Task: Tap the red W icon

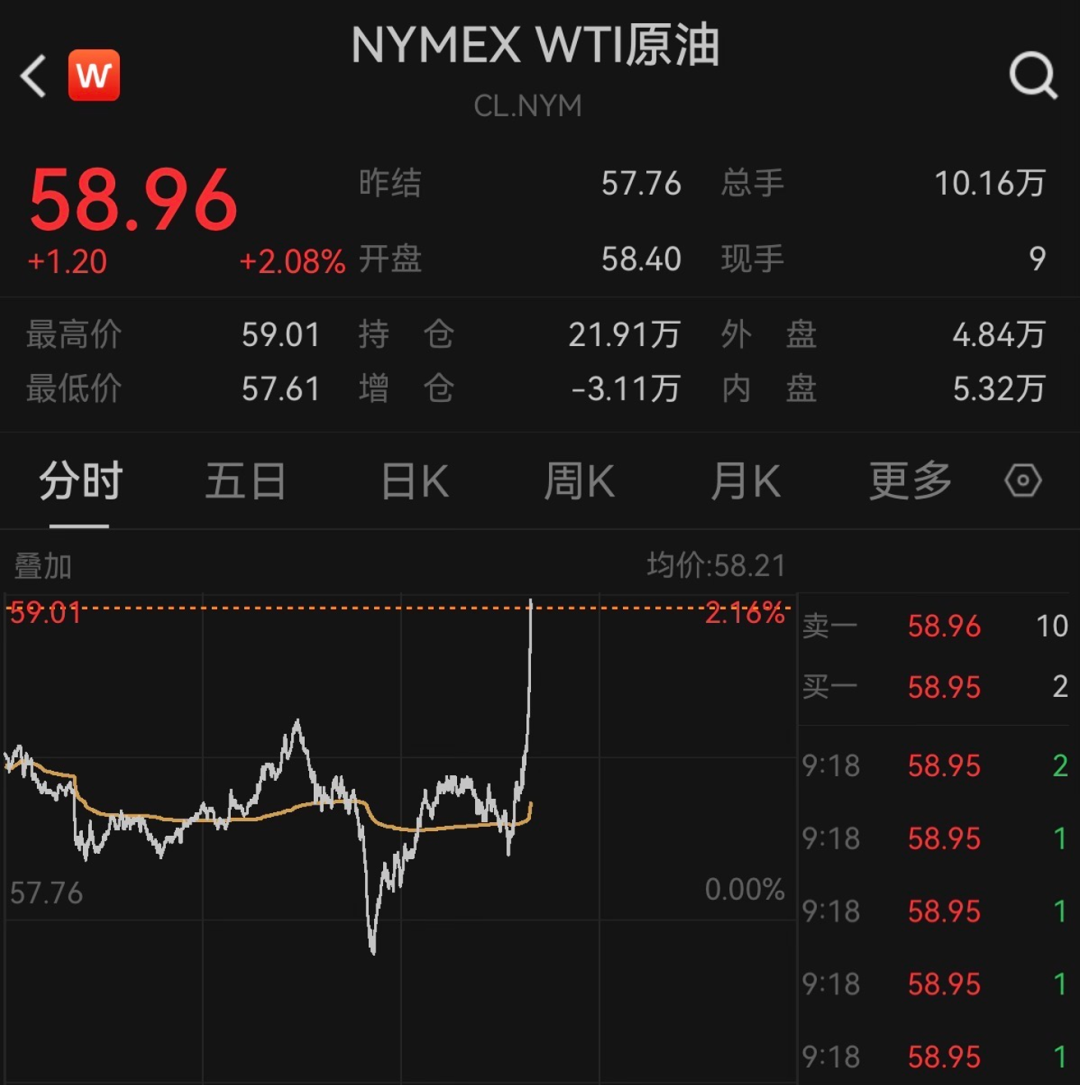Action: coord(94,76)
